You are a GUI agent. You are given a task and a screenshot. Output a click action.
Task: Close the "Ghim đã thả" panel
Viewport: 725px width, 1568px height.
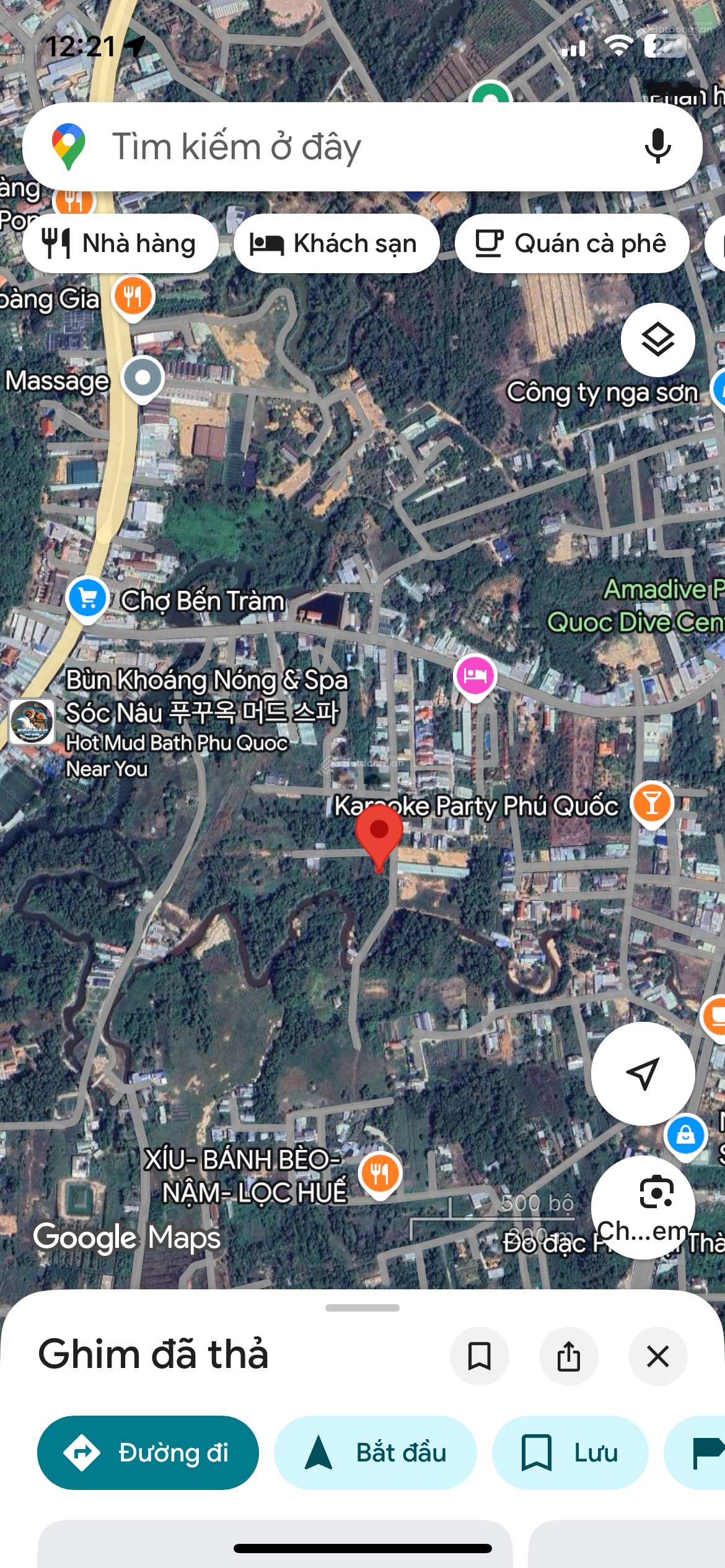[657, 1356]
